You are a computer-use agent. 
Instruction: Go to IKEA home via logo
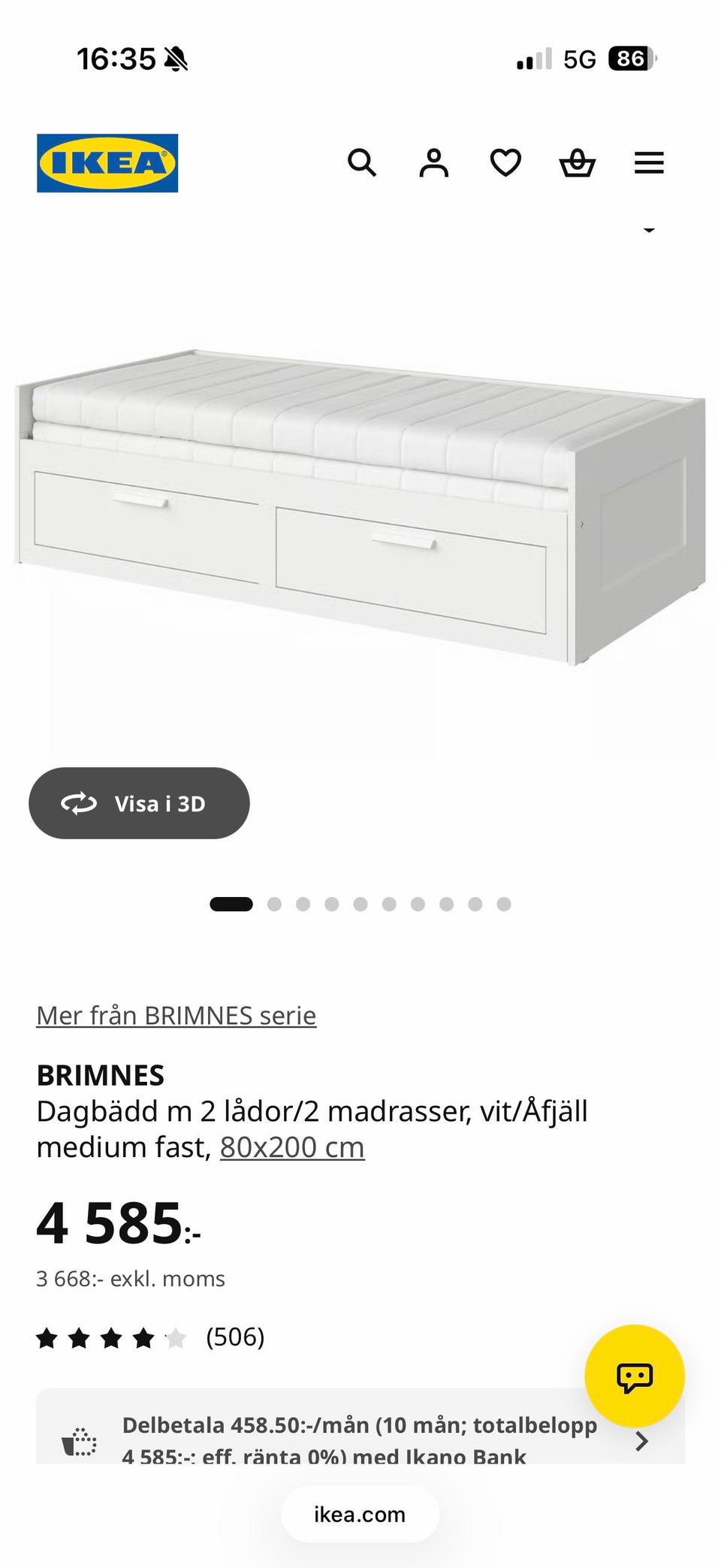(x=107, y=163)
